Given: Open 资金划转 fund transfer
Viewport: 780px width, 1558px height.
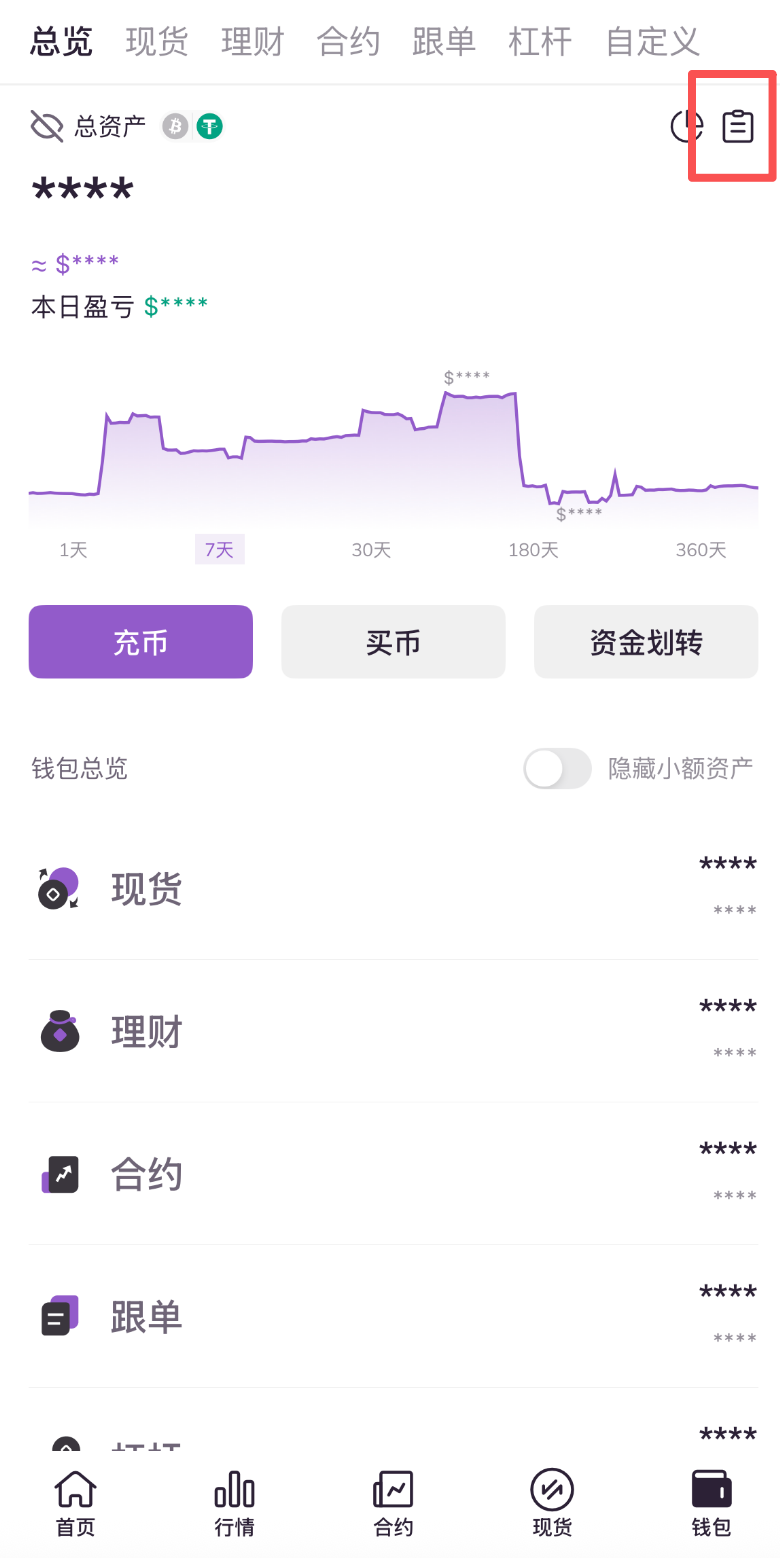Looking at the screenshot, I should tap(646, 642).
